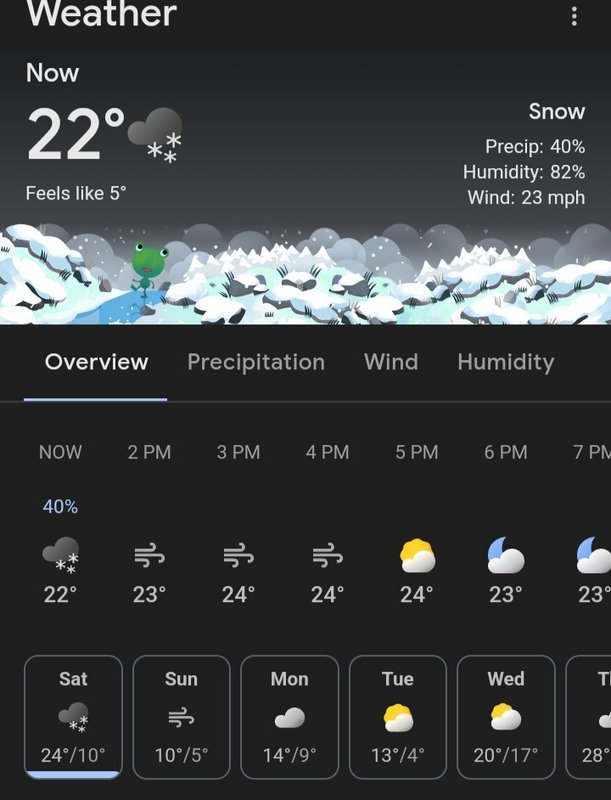Show Wednesday's forecast card
The image size is (611, 800).
coord(505,717)
